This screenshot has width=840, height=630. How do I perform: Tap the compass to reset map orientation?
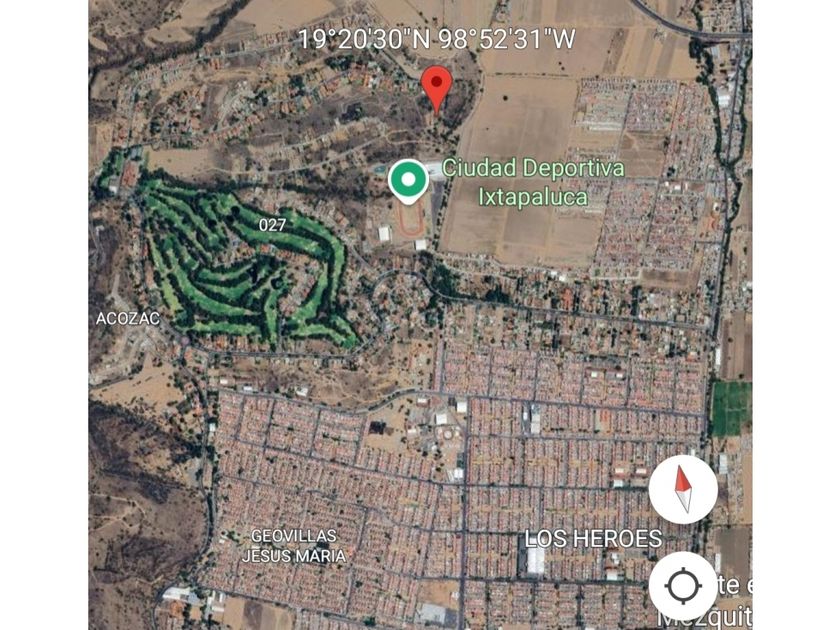click(x=683, y=490)
